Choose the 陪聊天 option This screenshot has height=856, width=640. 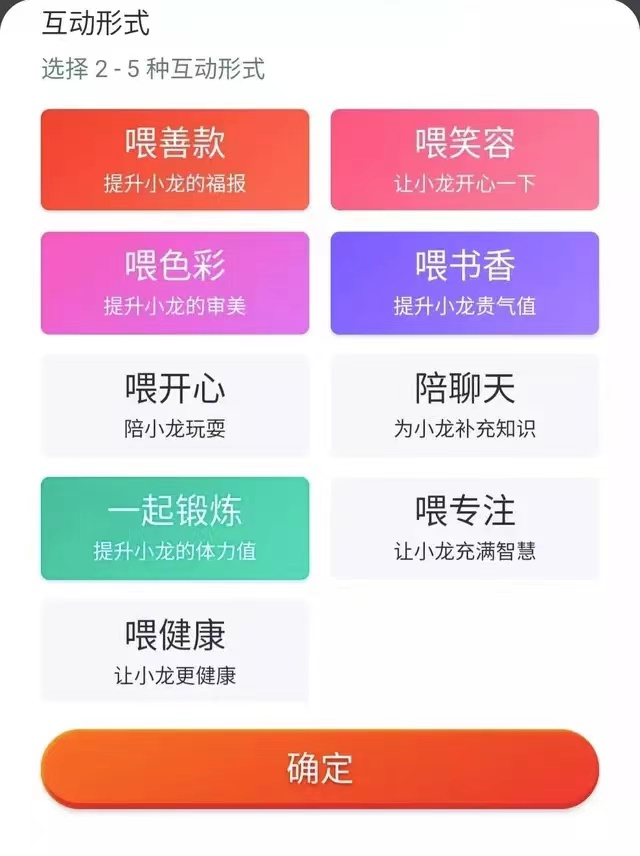pyautogui.click(x=465, y=405)
